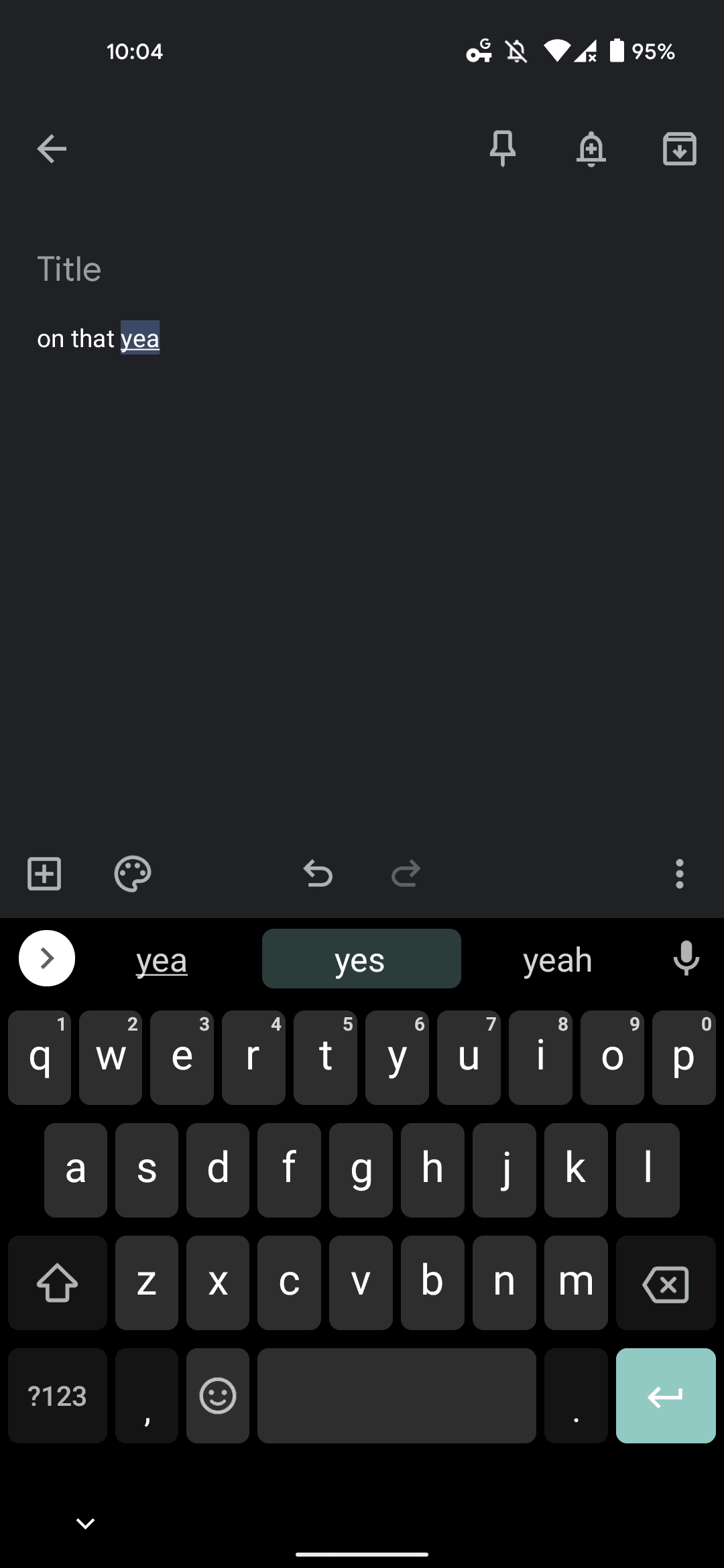This screenshot has width=724, height=1568.
Task: Keep the typed word "yea" suggestion
Action: [162, 960]
